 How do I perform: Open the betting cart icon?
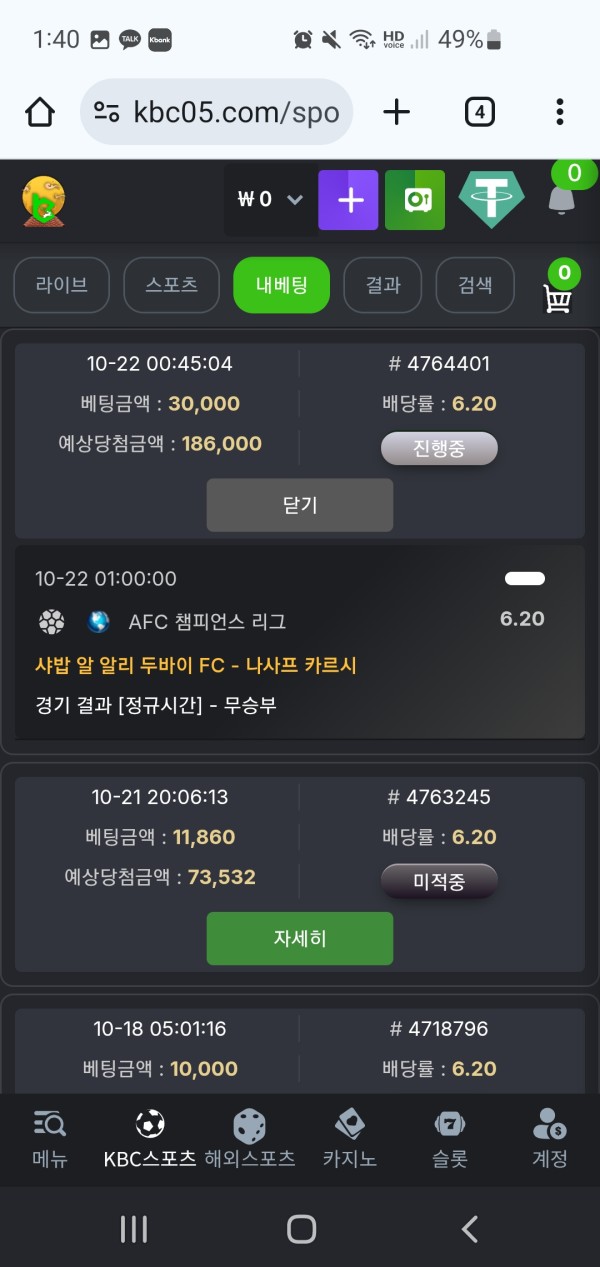[557, 295]
